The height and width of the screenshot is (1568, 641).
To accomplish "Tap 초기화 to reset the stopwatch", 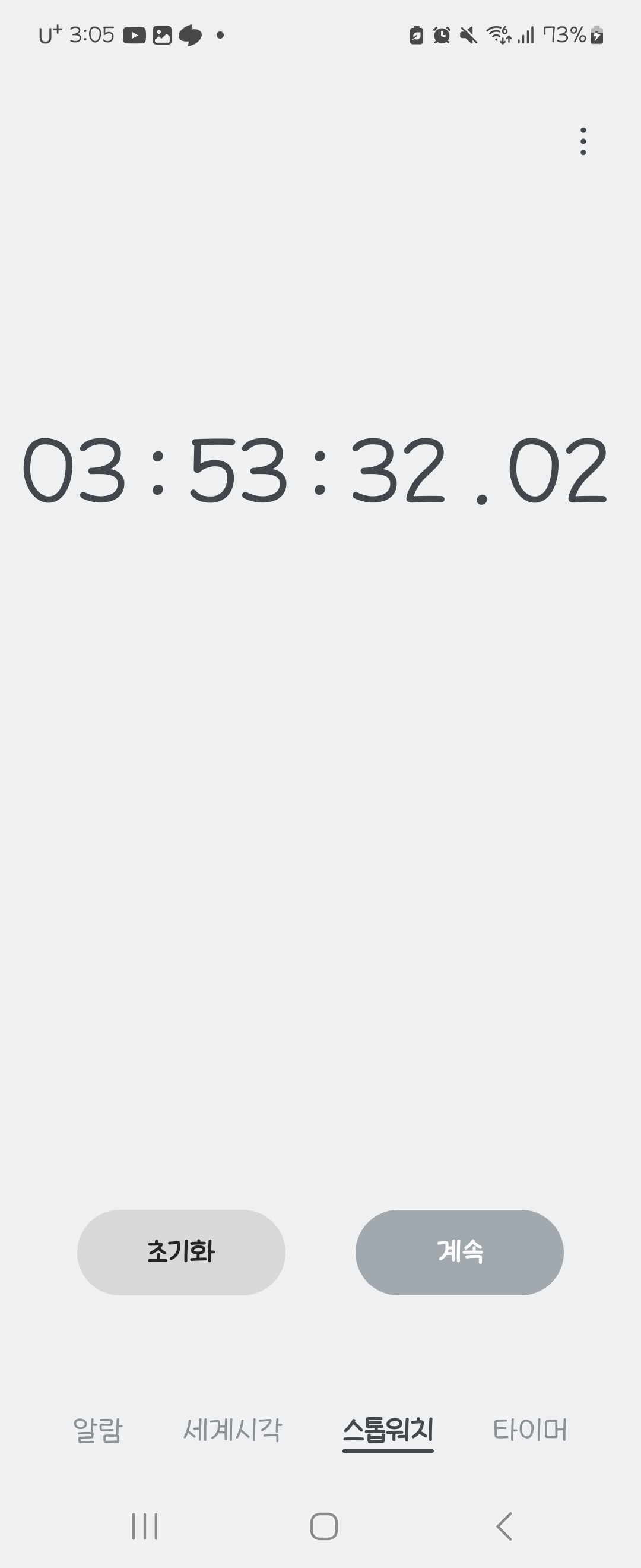I will click(x=180, y=1252).
